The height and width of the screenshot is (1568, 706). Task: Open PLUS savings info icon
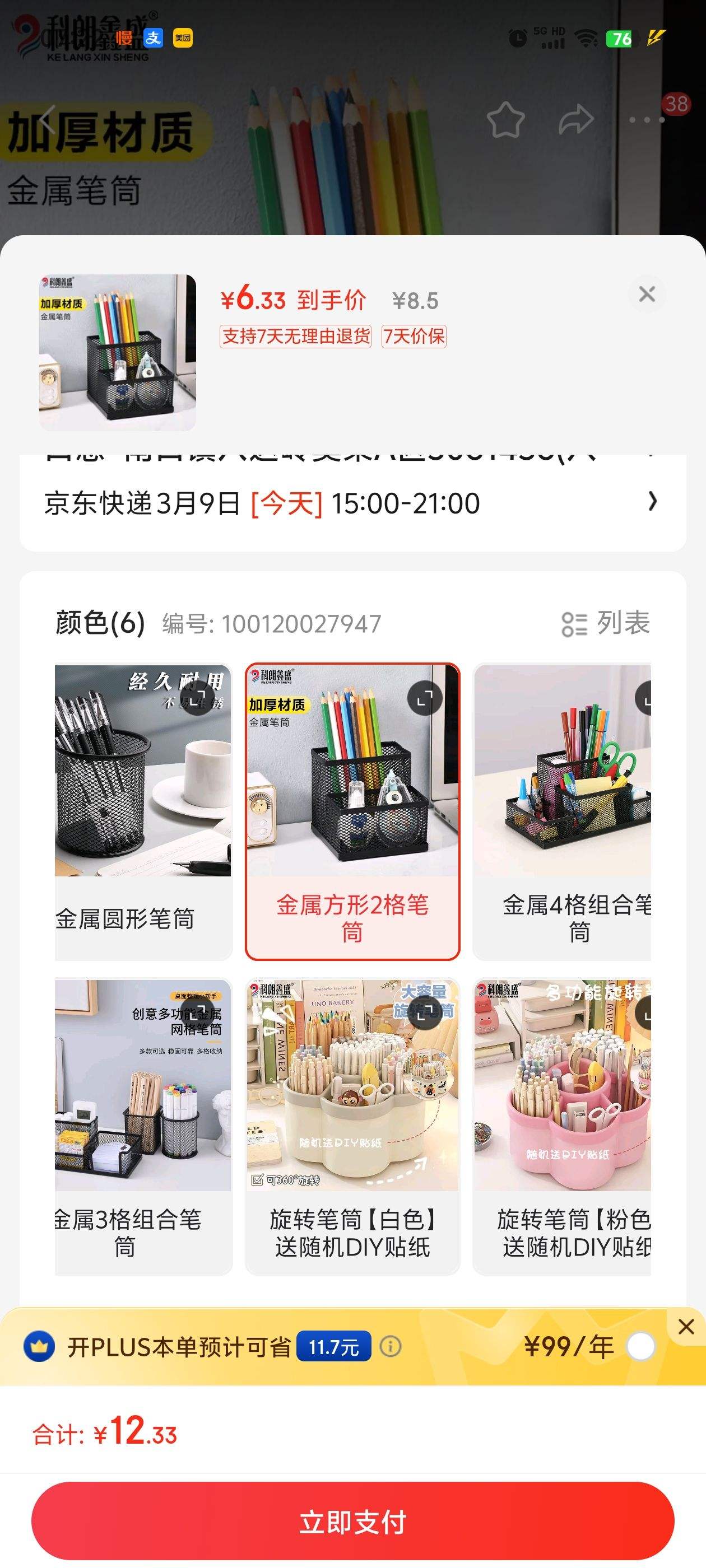(391, 1346)
